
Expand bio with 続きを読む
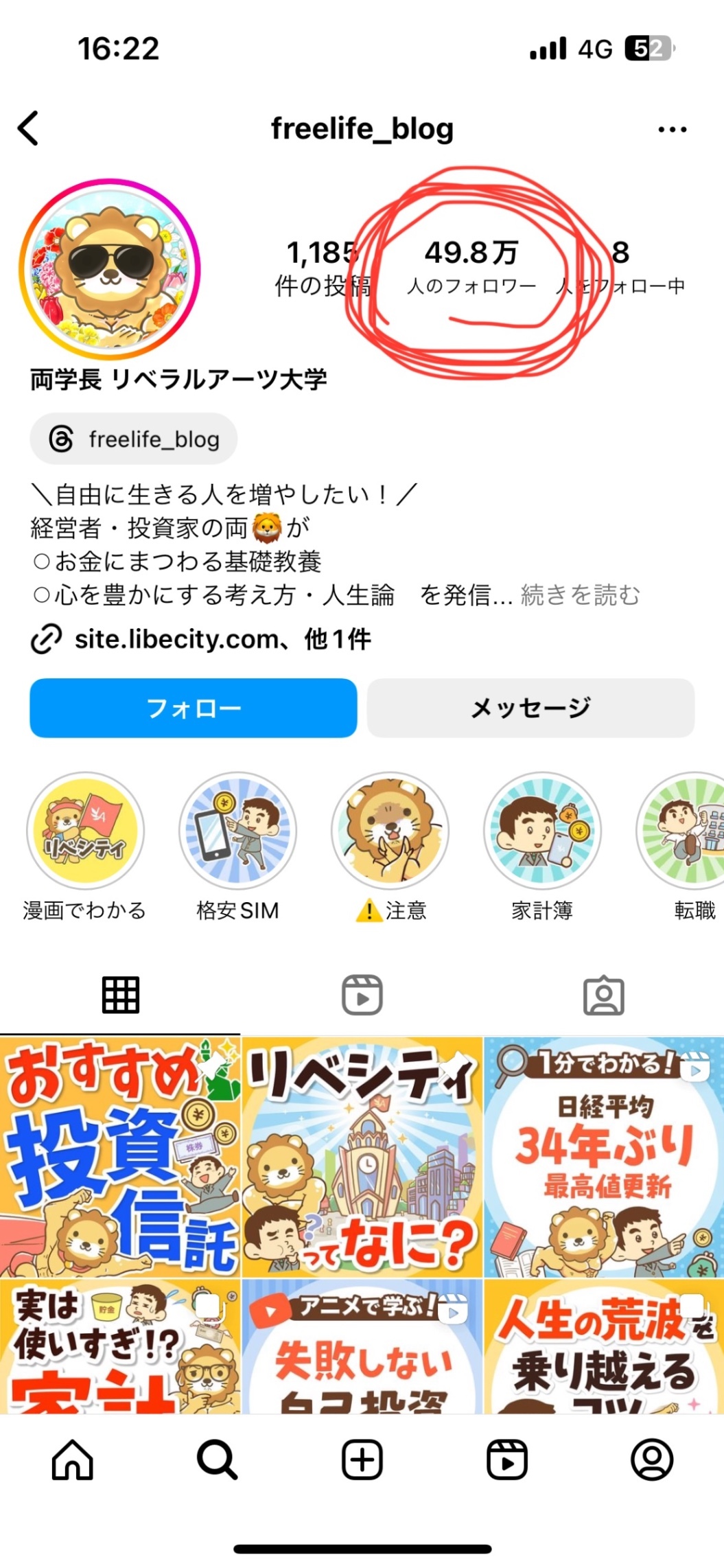pos(581,595)
